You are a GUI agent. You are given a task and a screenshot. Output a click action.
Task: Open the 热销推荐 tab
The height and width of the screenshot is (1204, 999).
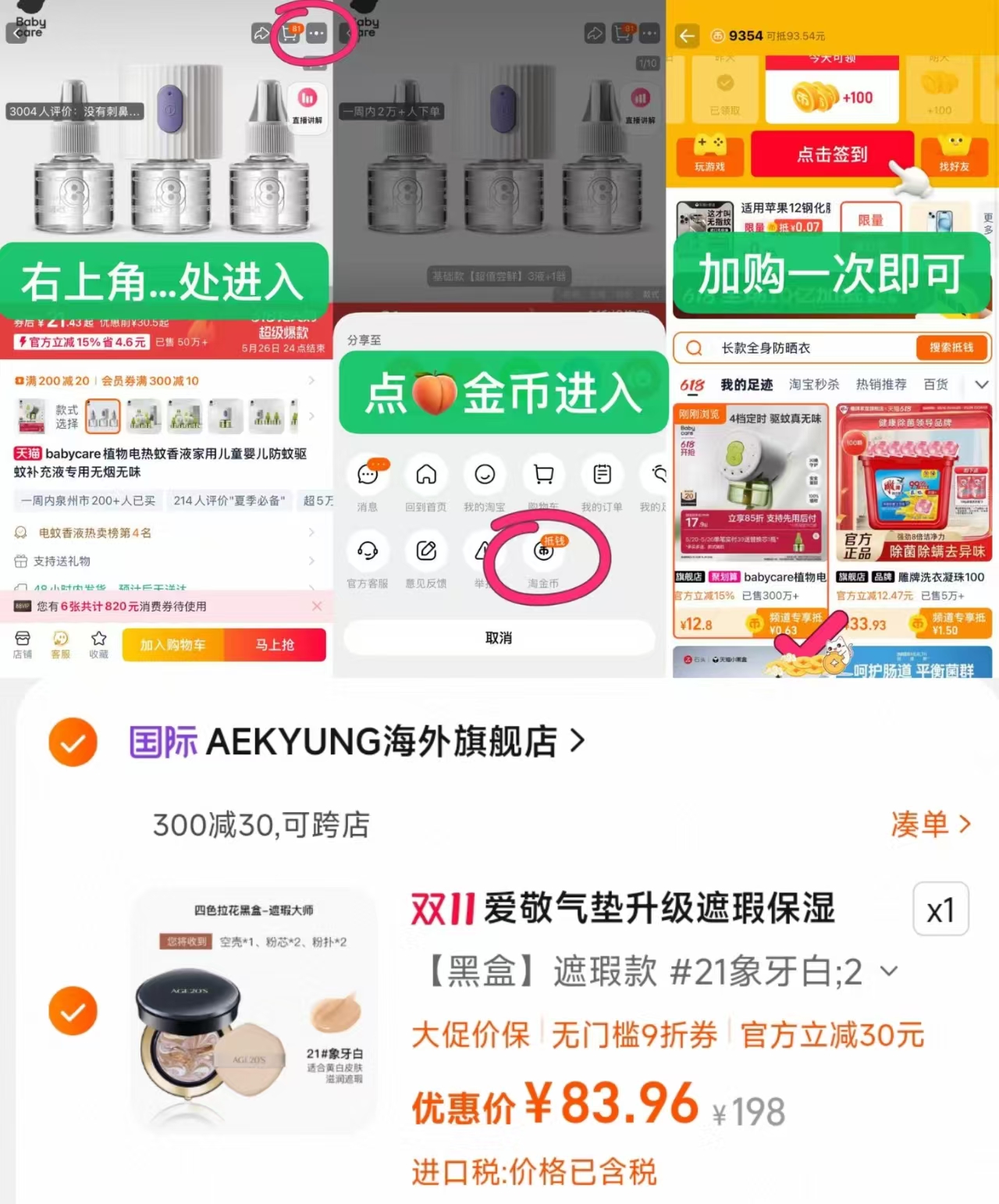(x=881, y=384)
